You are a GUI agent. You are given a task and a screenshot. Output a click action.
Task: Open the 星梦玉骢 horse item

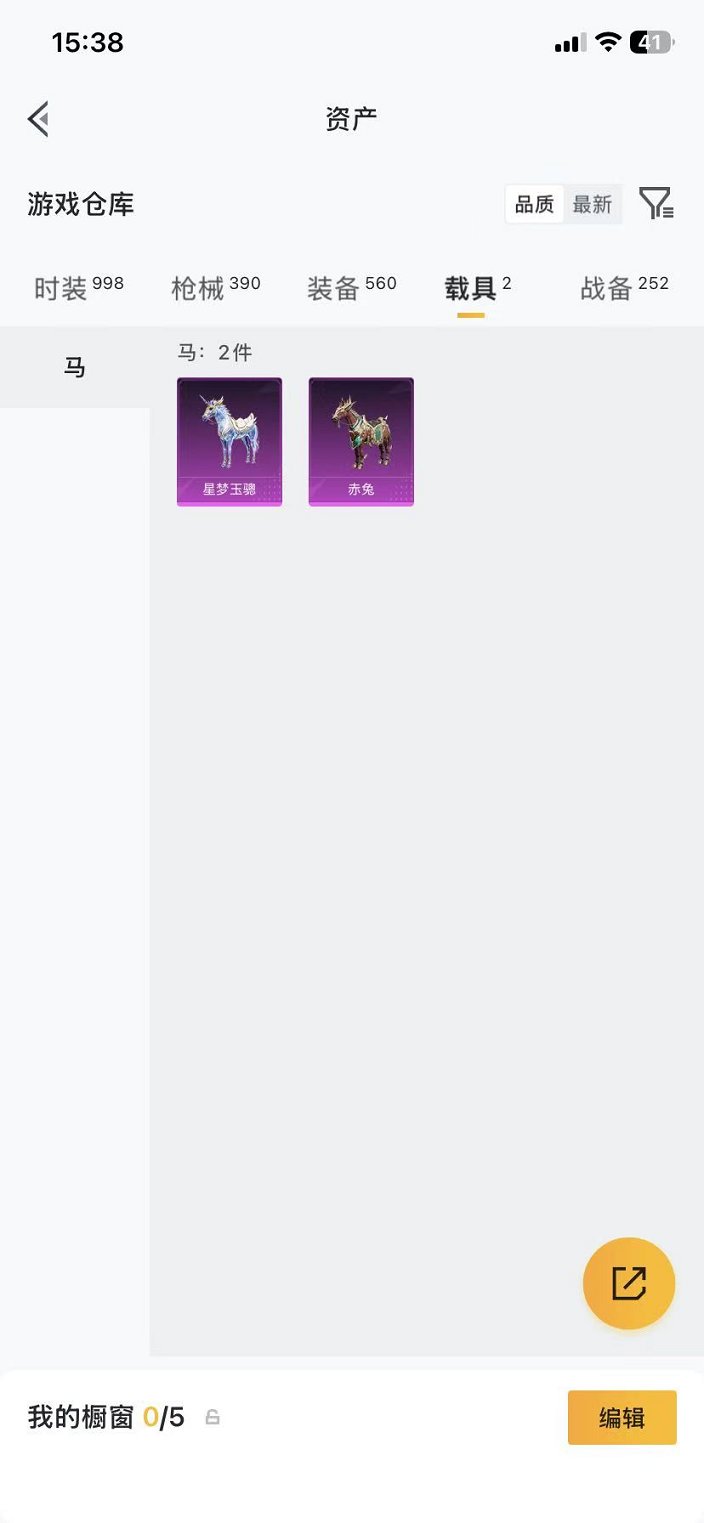[229, 441]
